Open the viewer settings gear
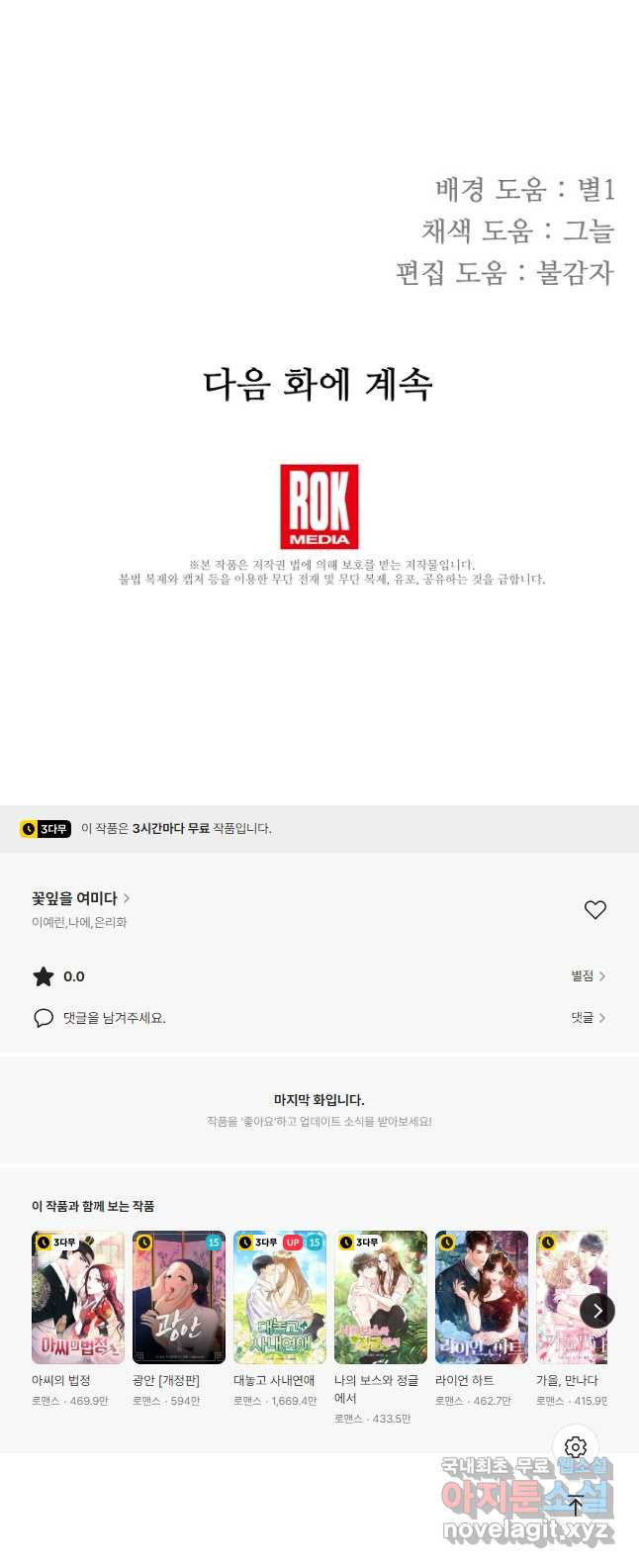The image size is (639, 1568). pos(576,1447)
